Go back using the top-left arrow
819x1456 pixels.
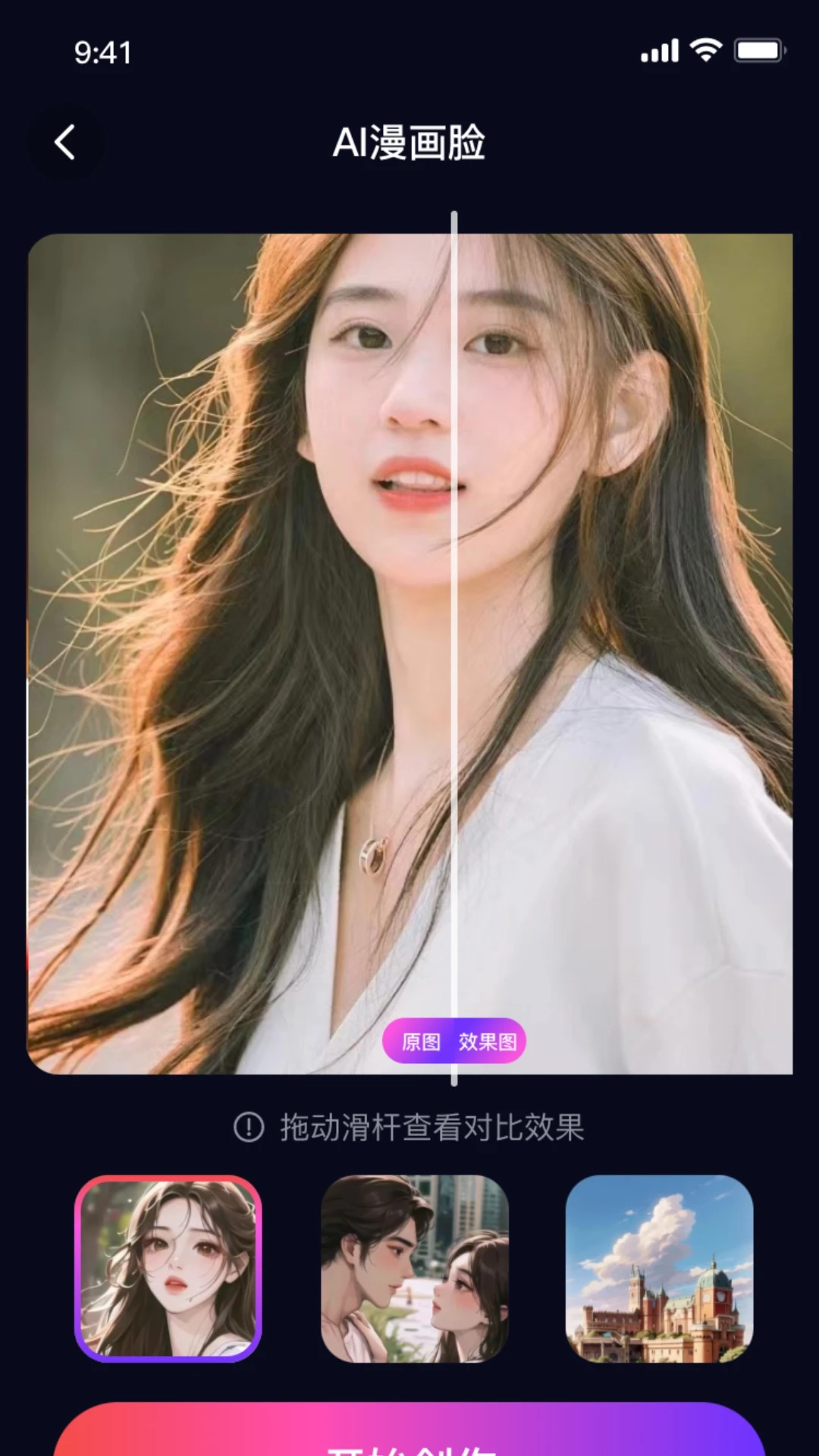pyautogui.click(x=65, y=143)
